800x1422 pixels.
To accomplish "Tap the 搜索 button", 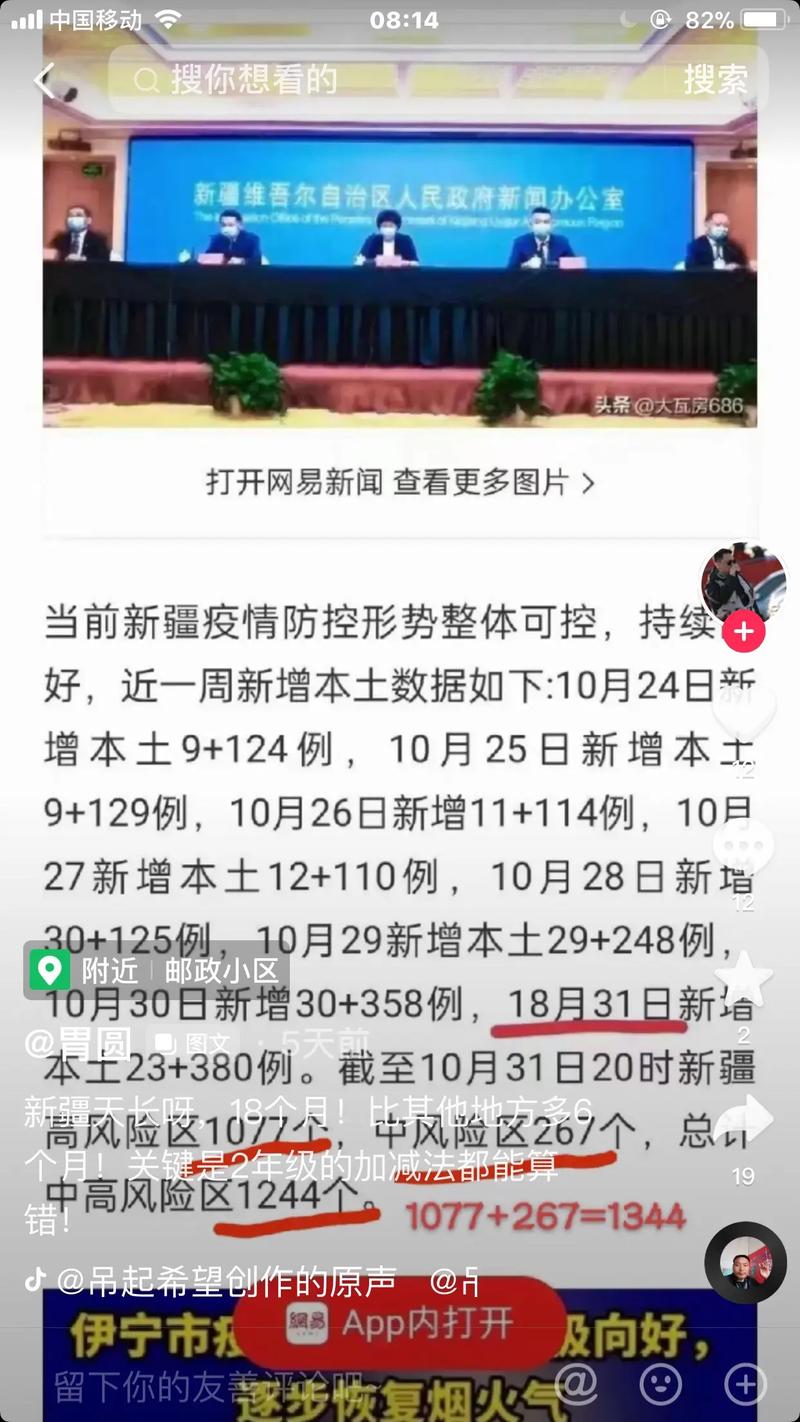I will 715,81.
